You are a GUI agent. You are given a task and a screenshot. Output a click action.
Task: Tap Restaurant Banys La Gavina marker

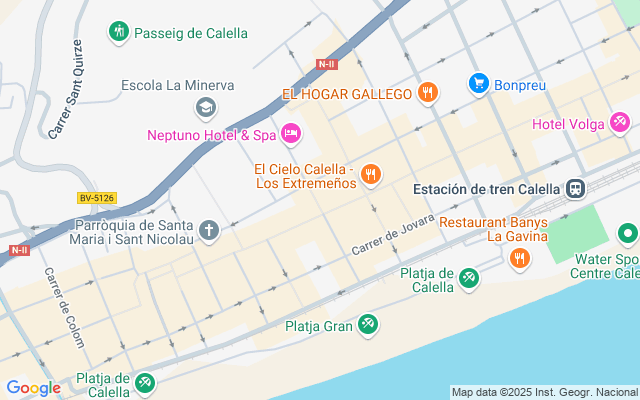pyautogui.click(x=519, y=258)
